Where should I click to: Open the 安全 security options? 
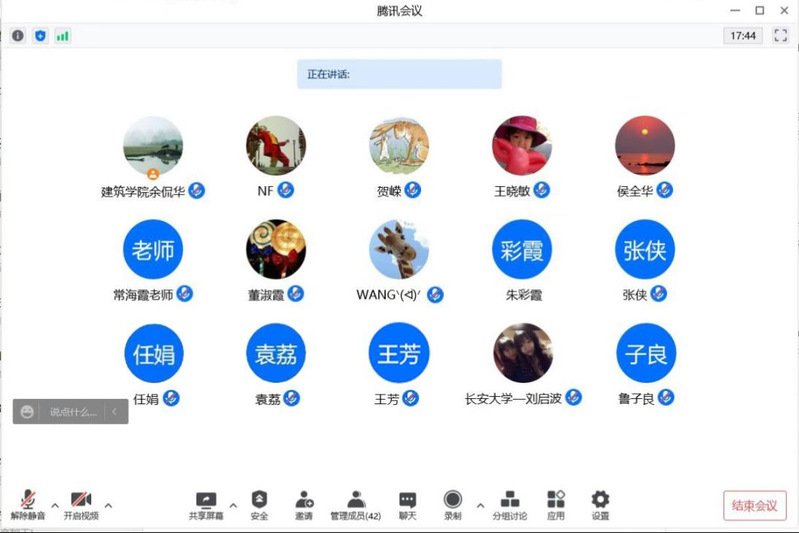tap(259, 504)
